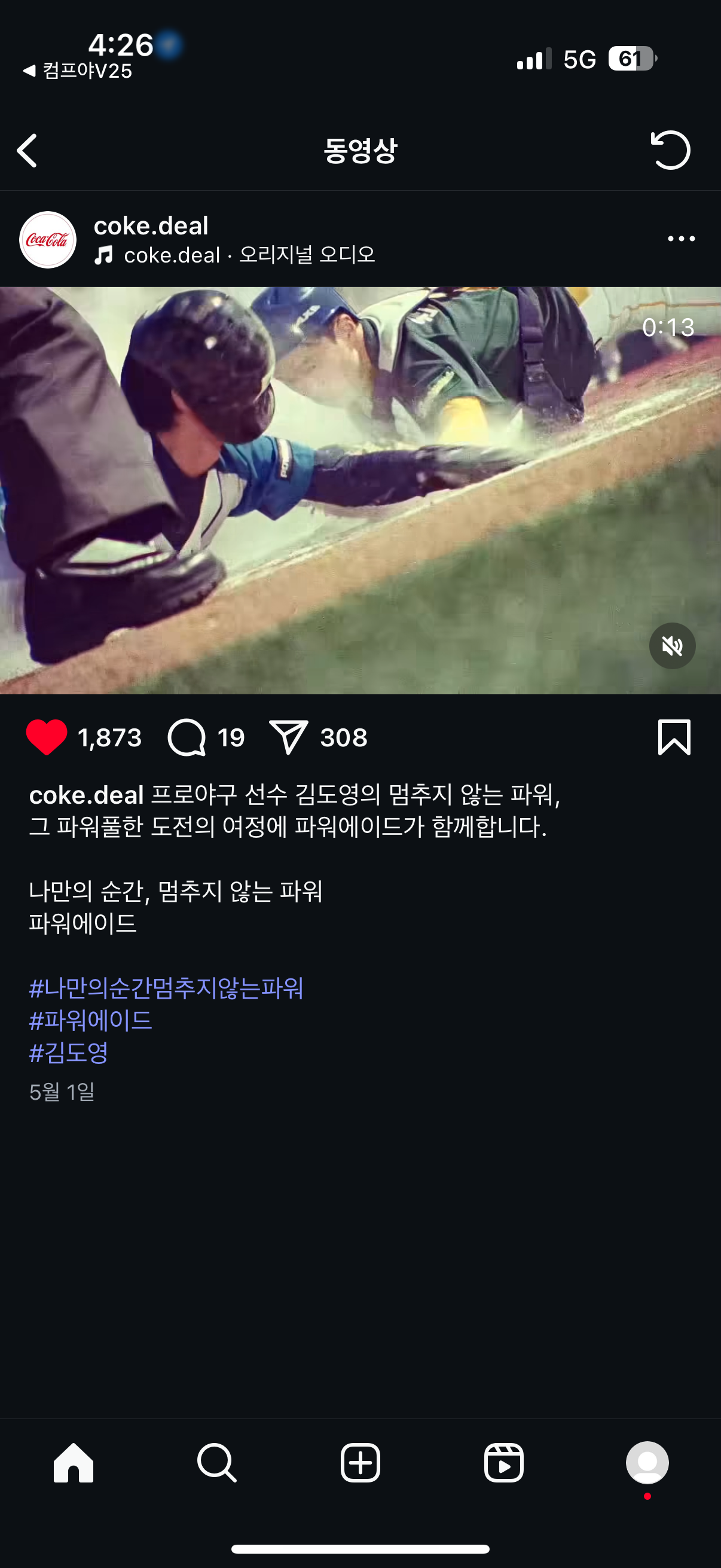
Task: Bookmark this coke.deal video
Action: [674, 737]
